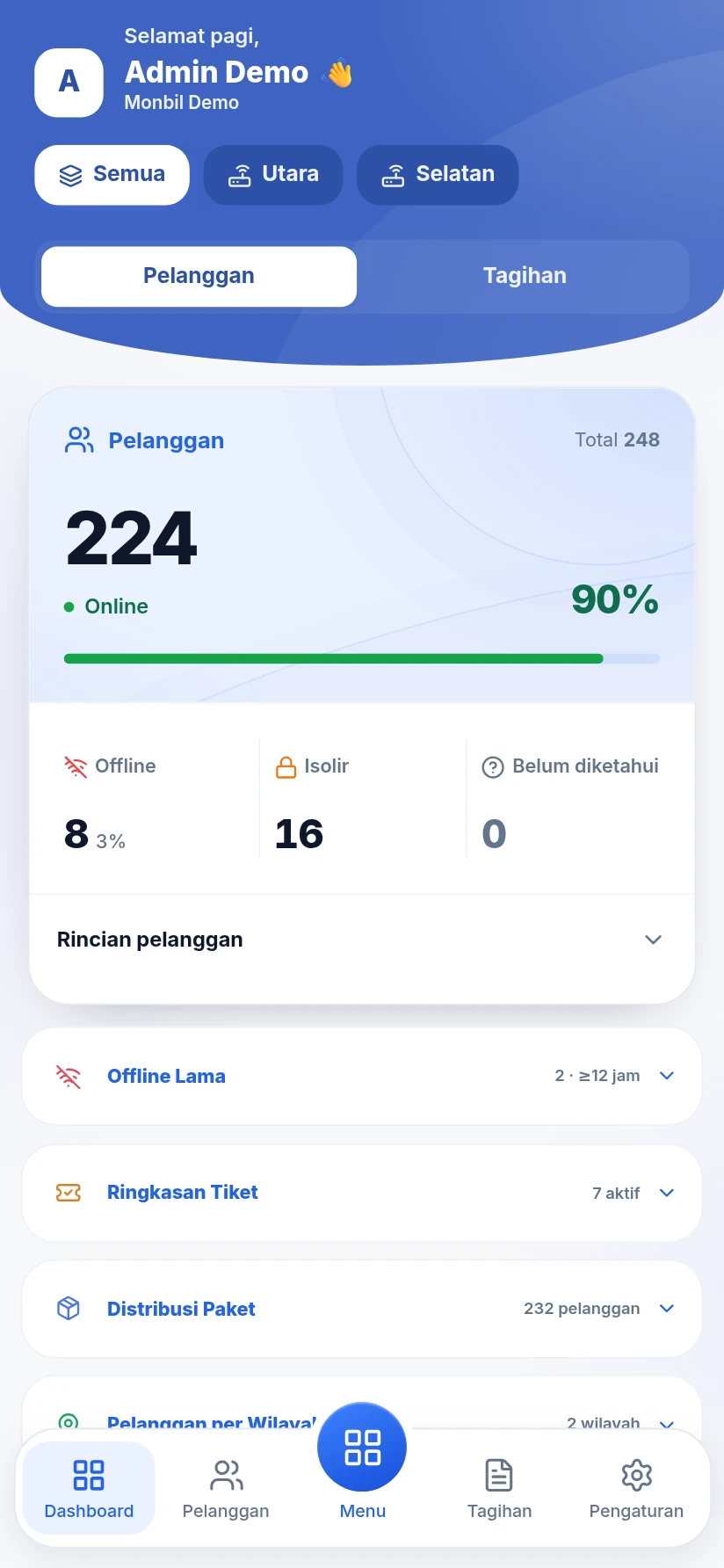Tap the Admin Demo profile avatar
Viewport: 724px width, 1568px height.
(69, 83)
